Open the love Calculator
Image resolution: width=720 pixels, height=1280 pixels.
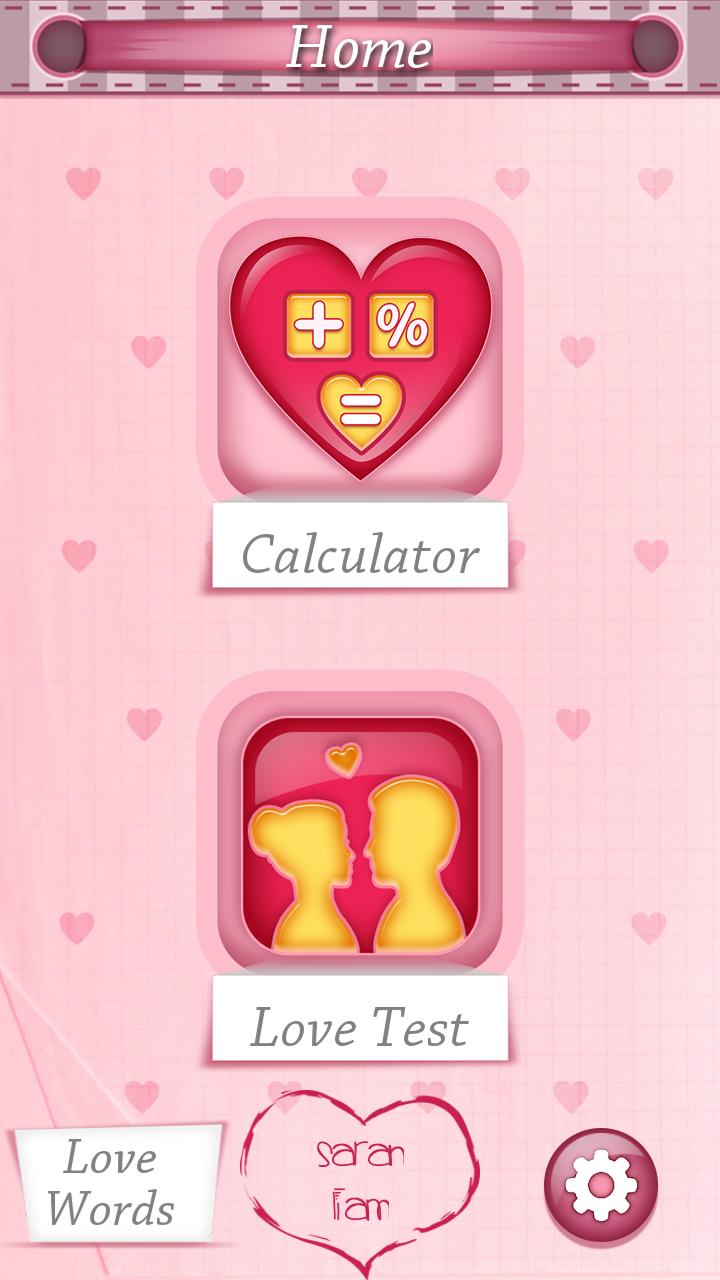click(x=360, y=360)
